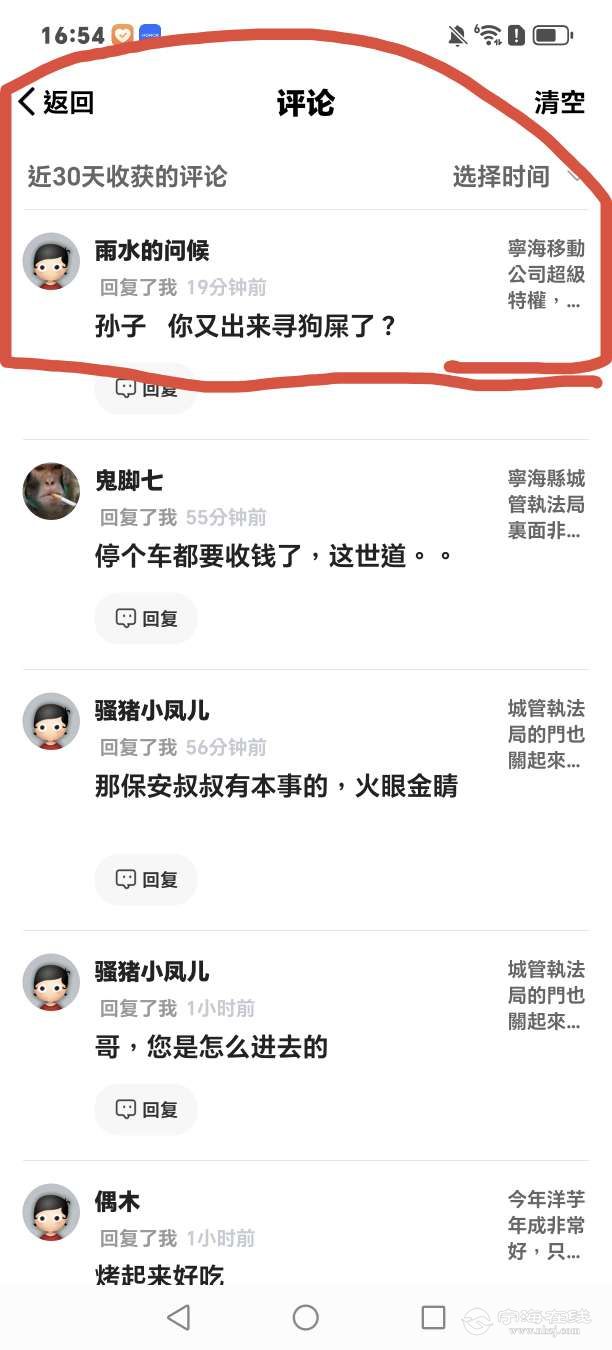The image size is (612, 1350).
Task: Tap the system back triangle
Action: (179, 1317)
